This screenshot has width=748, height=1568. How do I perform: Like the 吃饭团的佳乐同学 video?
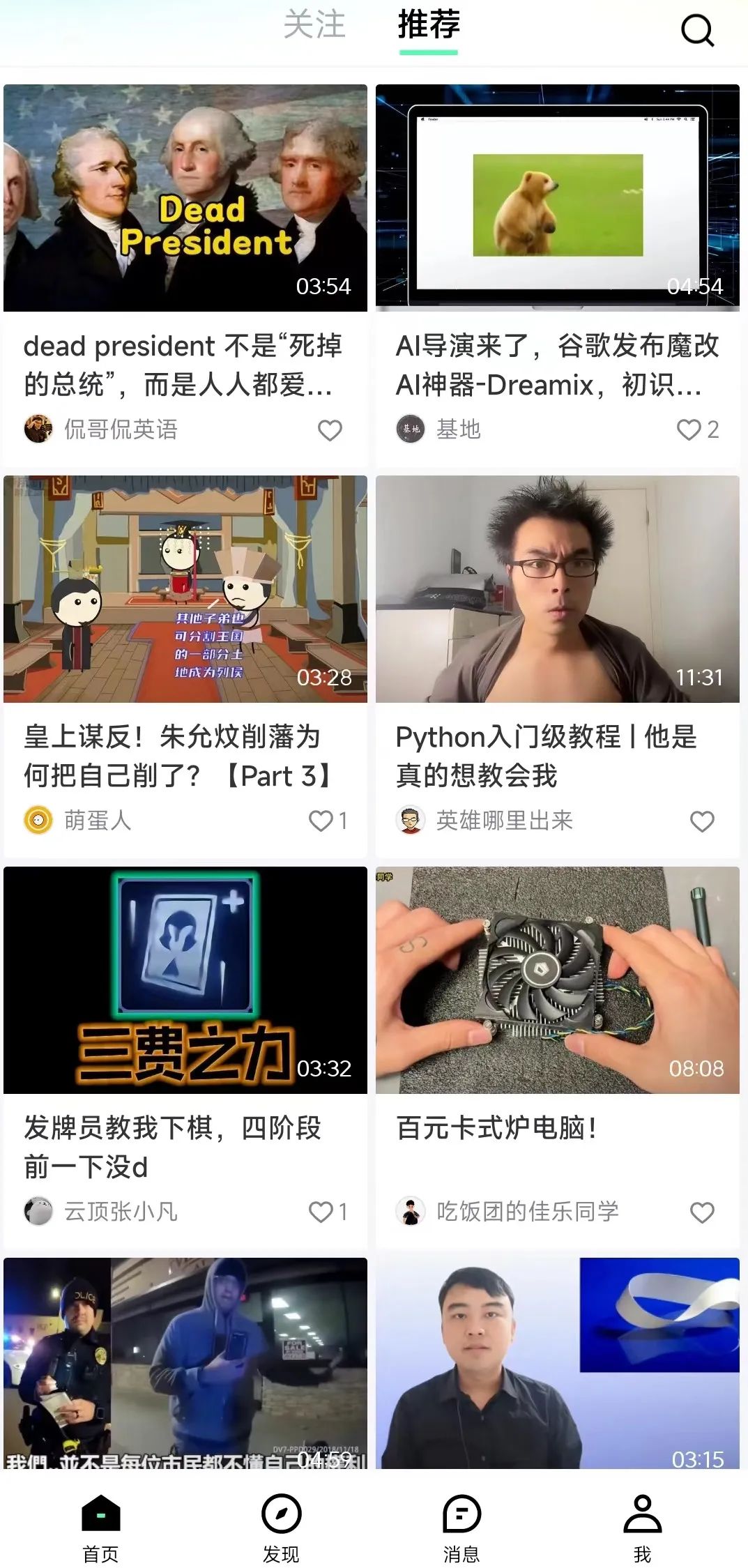point(702,1212)
